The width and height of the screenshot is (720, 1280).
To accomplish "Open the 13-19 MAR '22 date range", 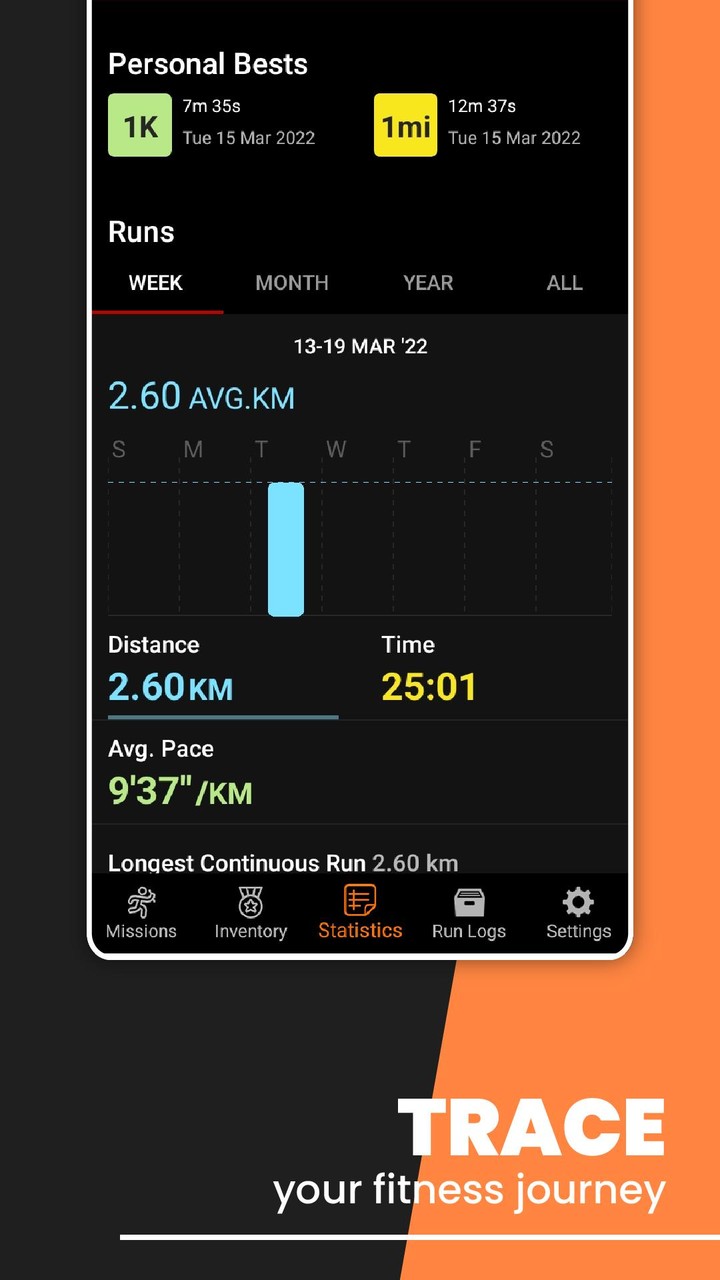I will coord(361,346).
